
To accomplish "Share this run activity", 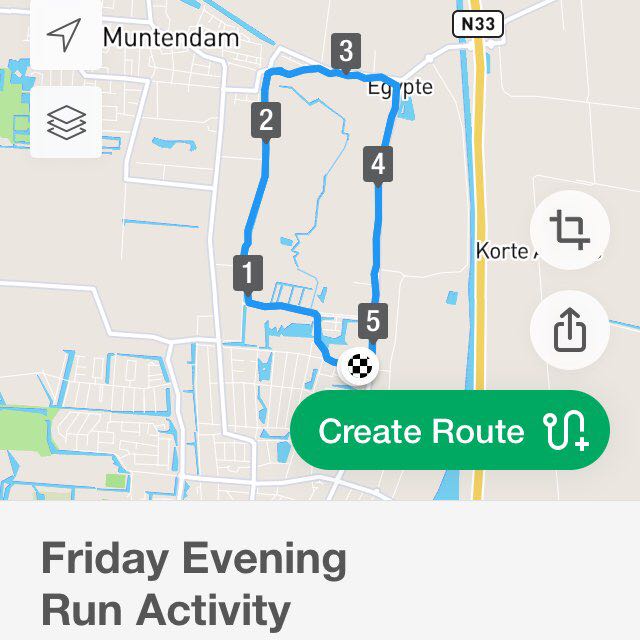I will click(x=569, y=329).
